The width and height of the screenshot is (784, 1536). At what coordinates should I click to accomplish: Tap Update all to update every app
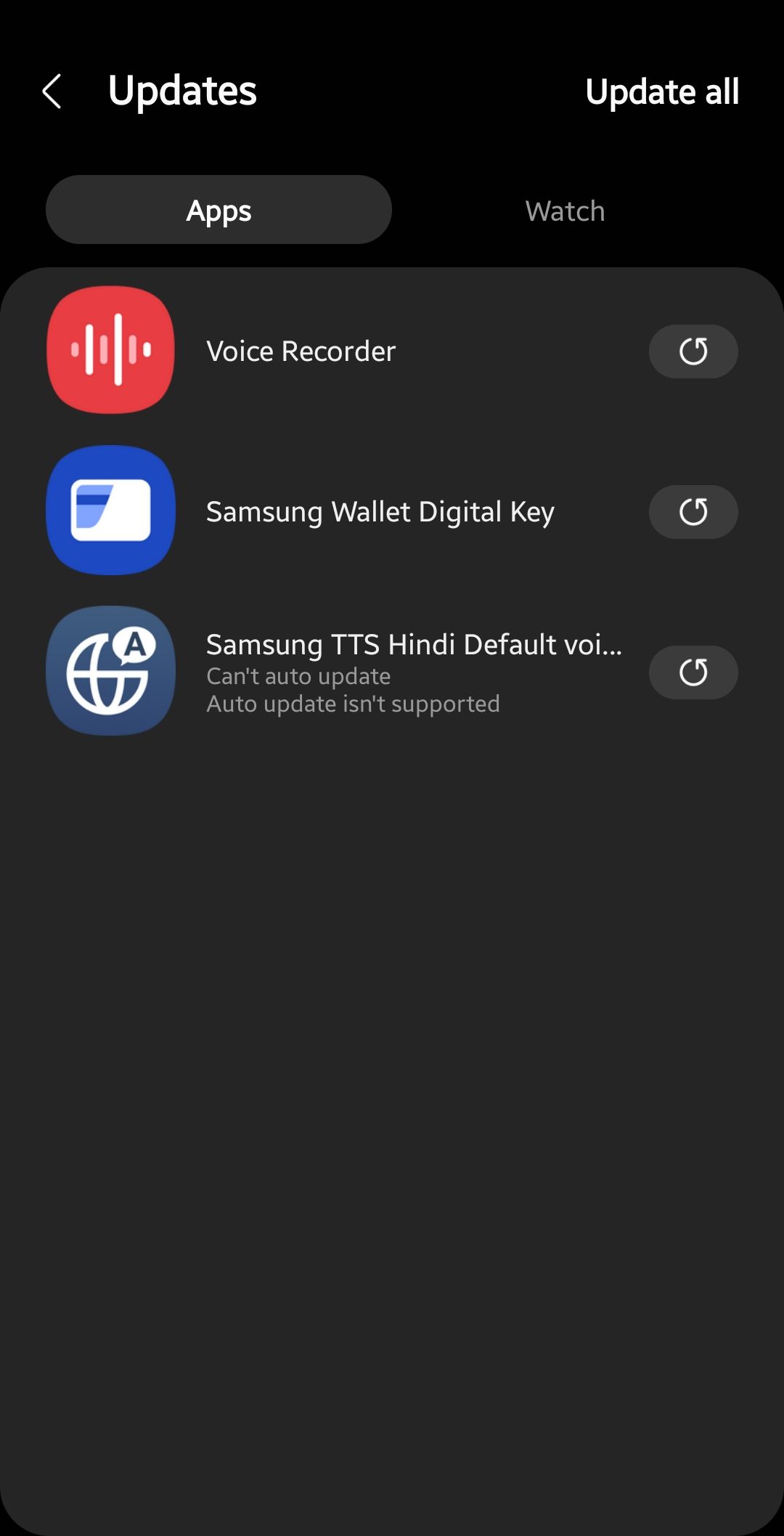coord(662,92)
